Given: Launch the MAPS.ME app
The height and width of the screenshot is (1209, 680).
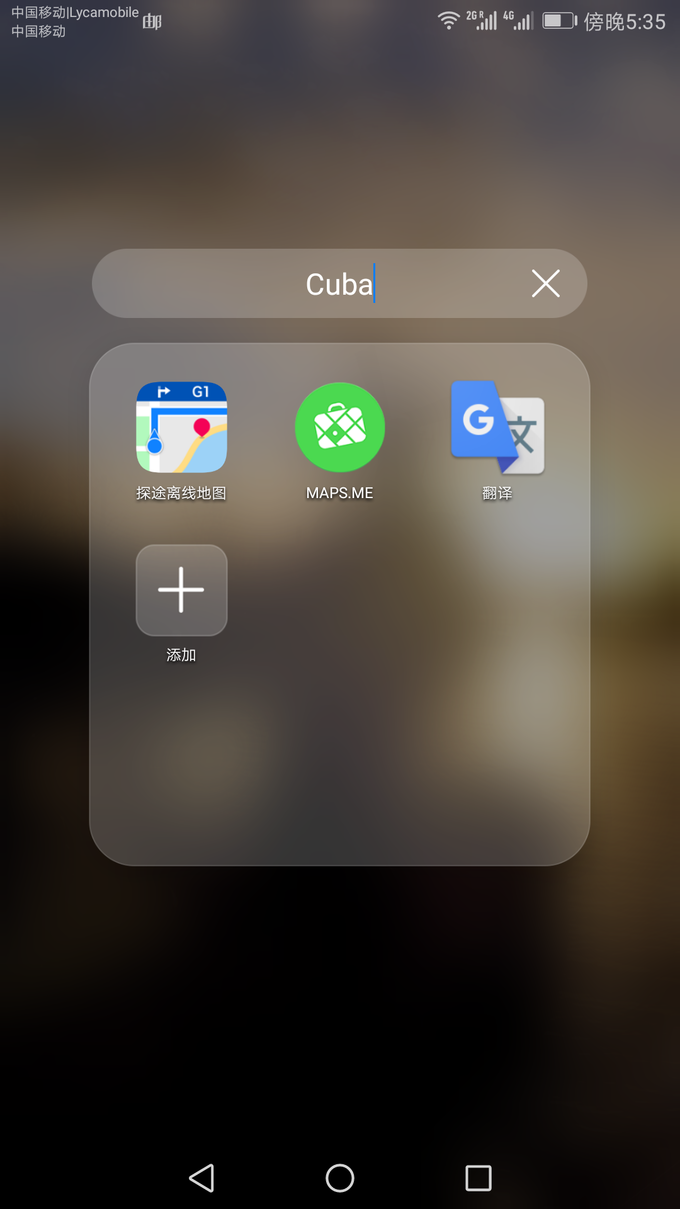Looking at the screenshot, I should point(340,428).
